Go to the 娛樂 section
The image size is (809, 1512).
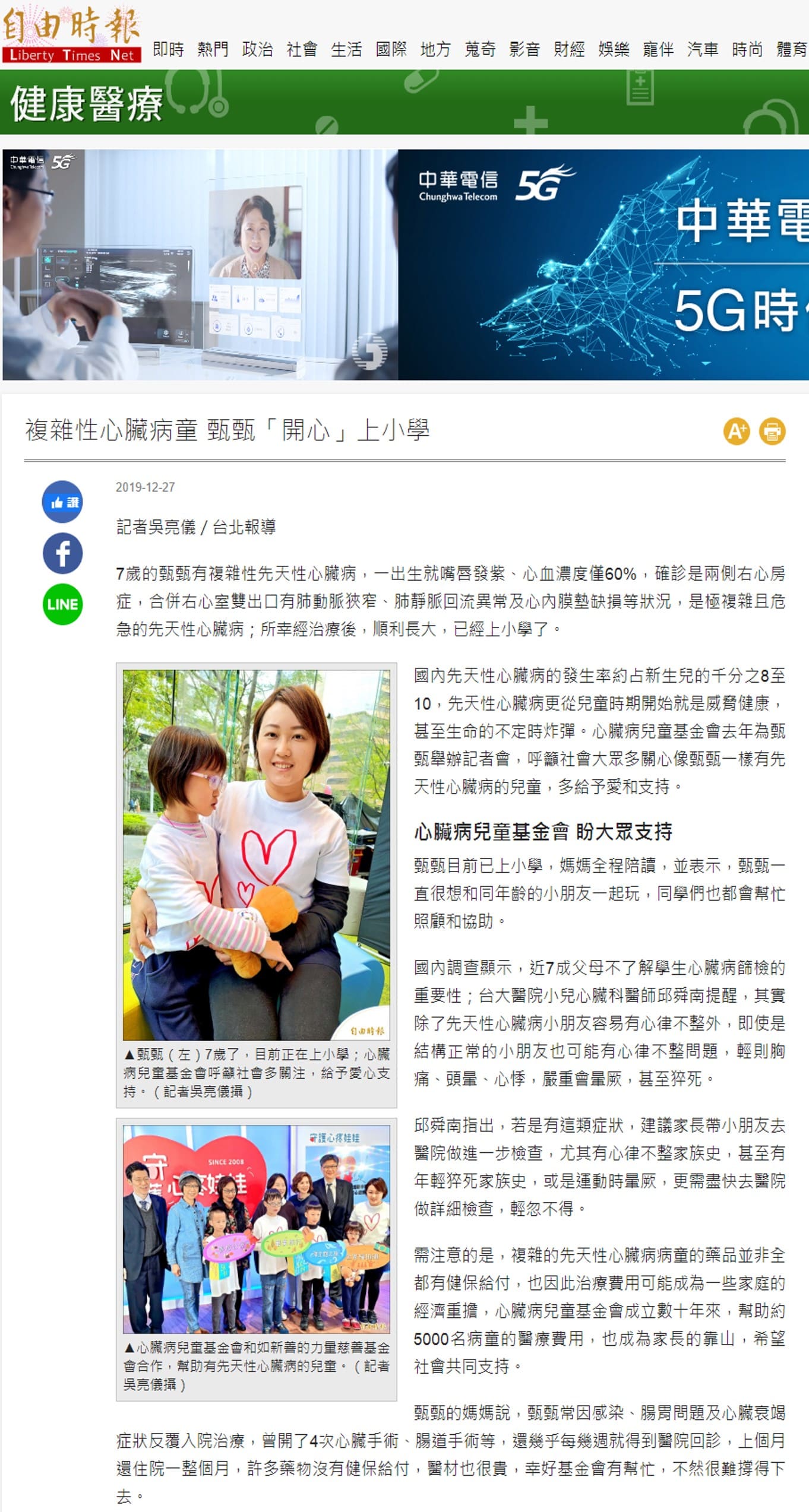pyautogui.click(x=614, y=49)
